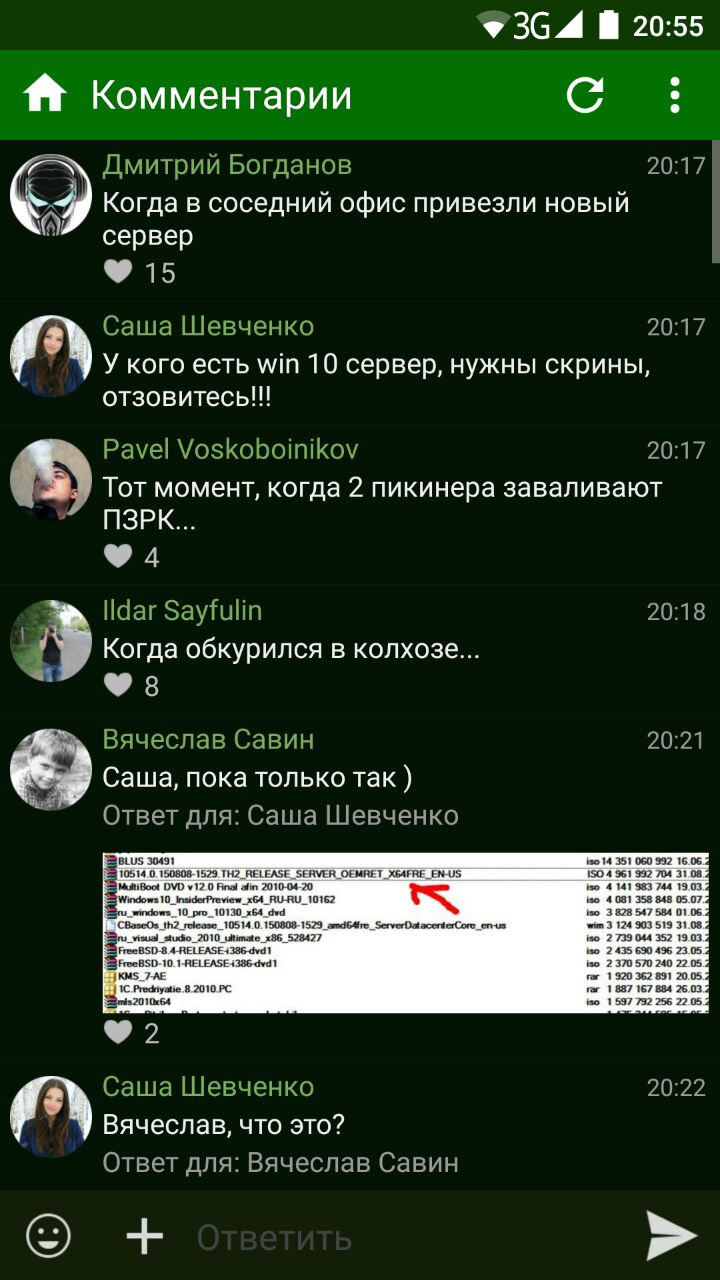Send the comment
This screenshot has width=720, height=1280.
point(671,1236)
